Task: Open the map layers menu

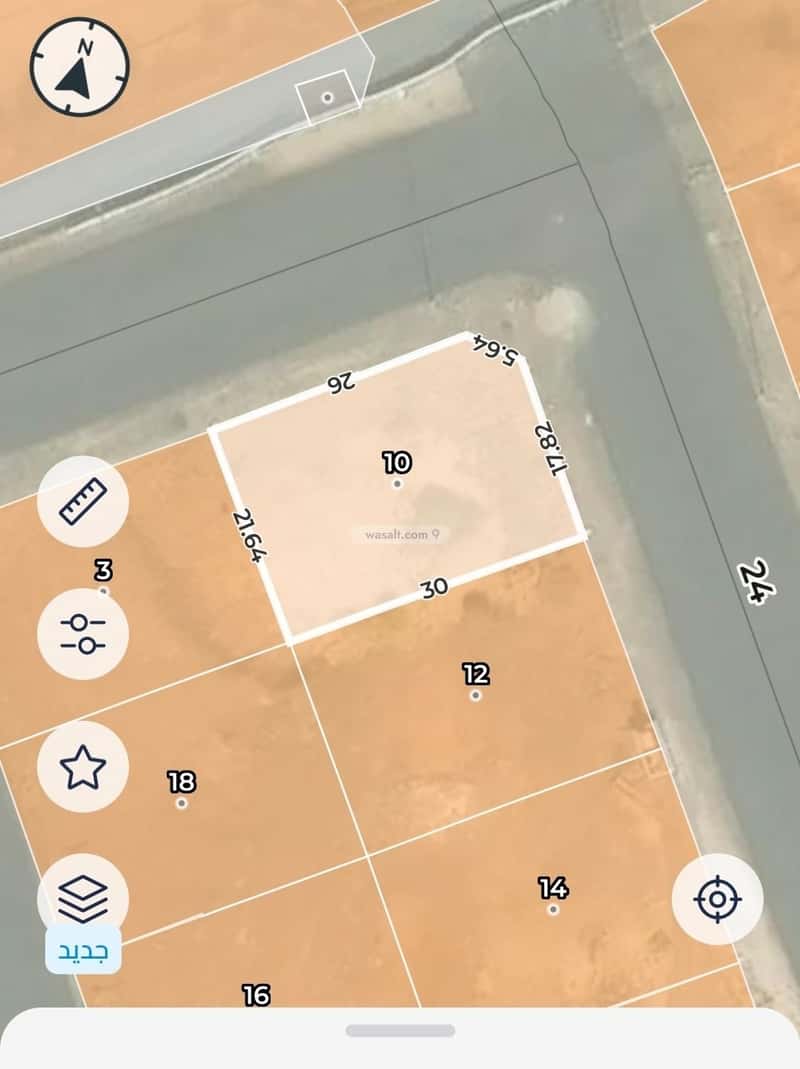Action: [83, 898]
